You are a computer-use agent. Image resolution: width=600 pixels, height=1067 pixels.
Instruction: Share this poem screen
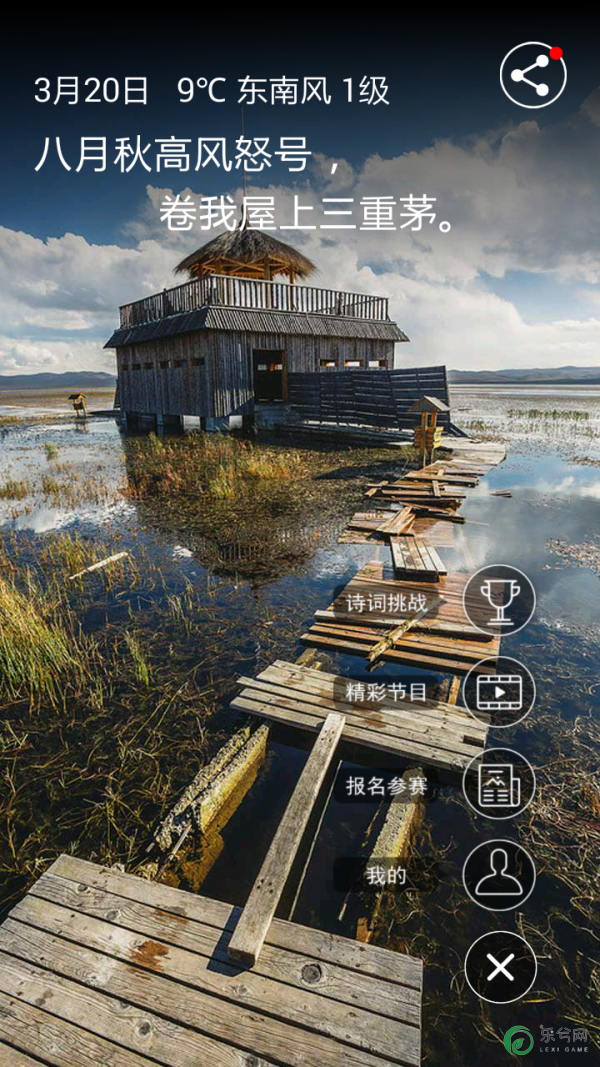533,75
